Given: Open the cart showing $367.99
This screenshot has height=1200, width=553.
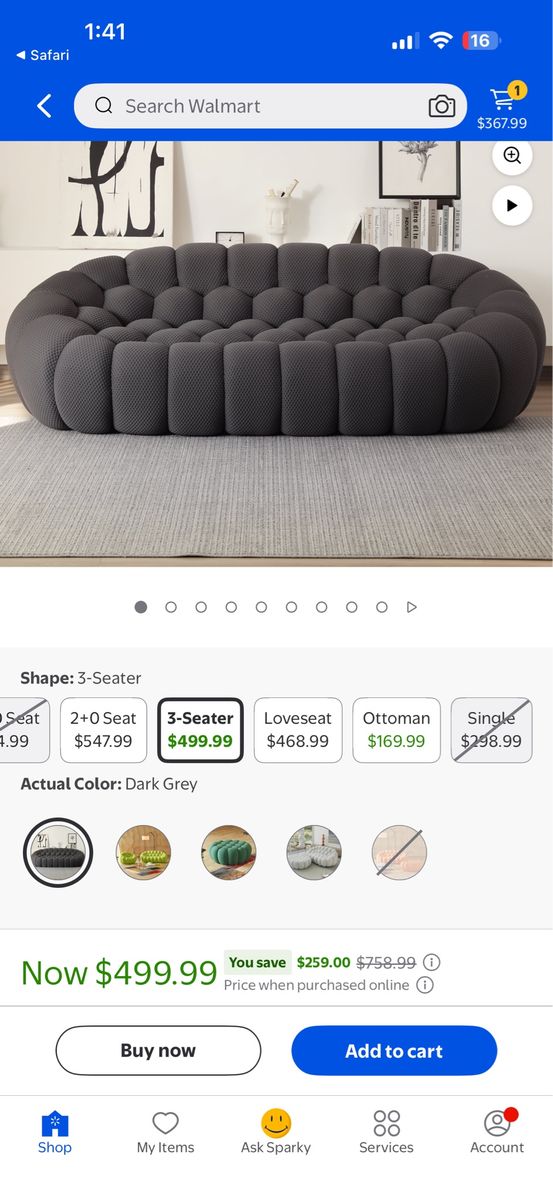Looking at the screenshot, I should [x=501, y=107].
